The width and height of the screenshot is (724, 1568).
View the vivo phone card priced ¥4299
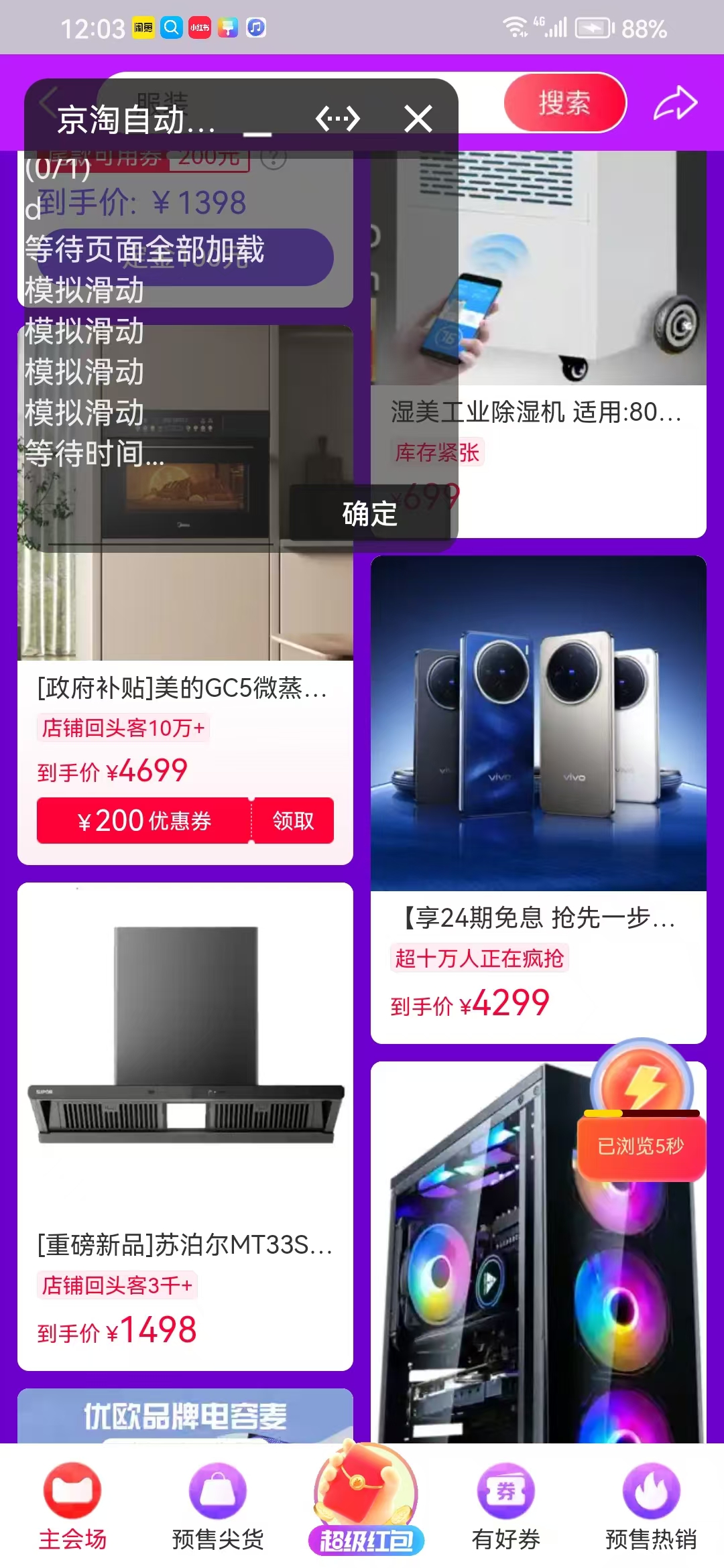point(538,799)
